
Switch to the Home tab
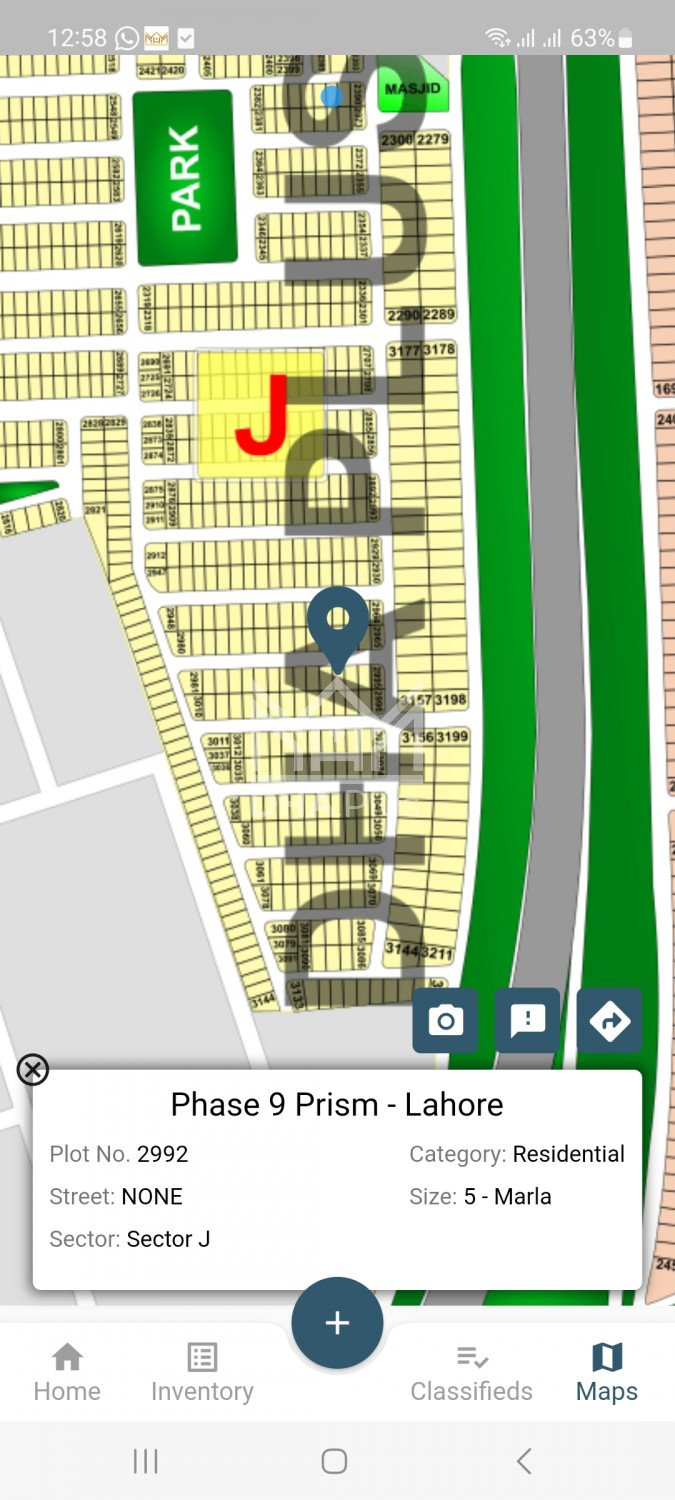[67, 1373]
